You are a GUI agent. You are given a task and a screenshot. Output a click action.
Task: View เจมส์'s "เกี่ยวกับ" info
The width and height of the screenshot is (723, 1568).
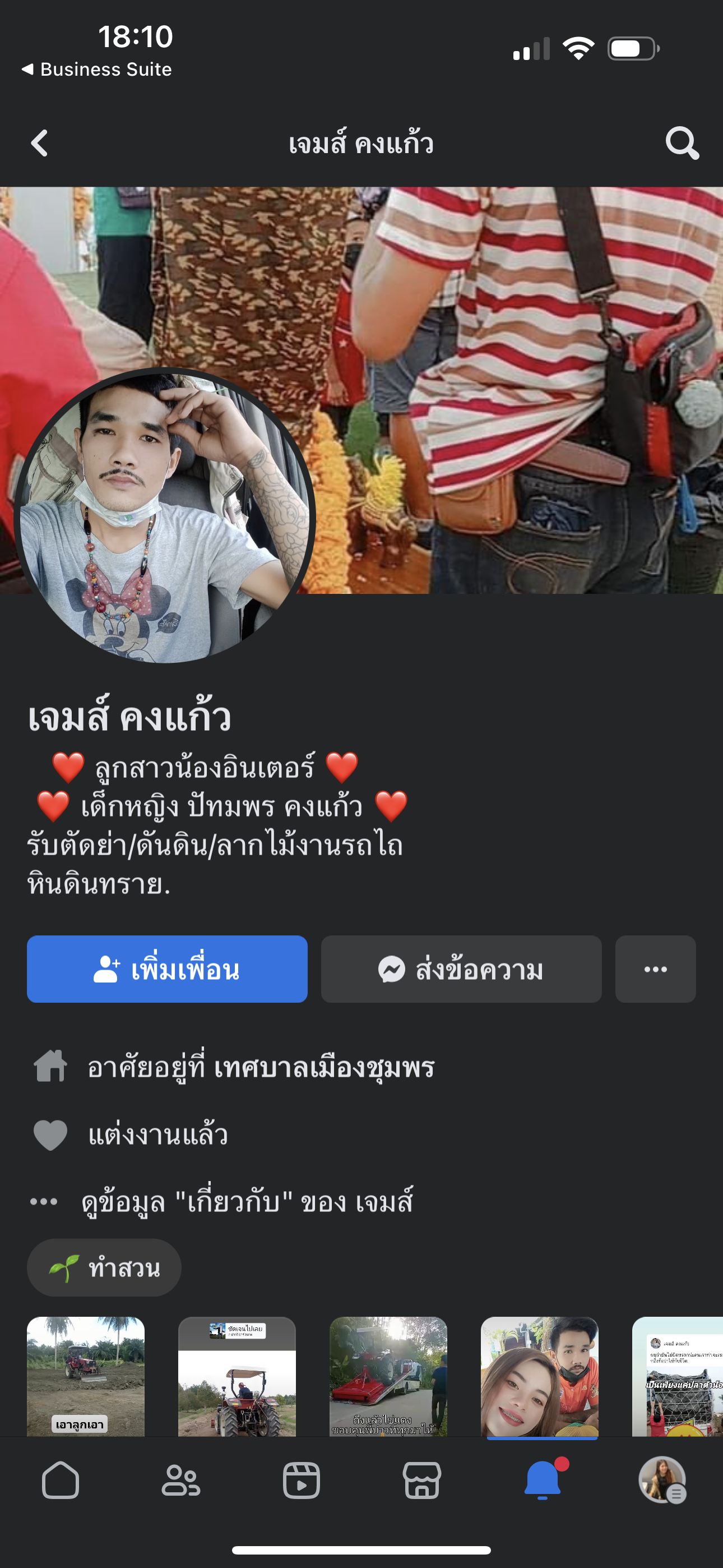(247, 1202)
